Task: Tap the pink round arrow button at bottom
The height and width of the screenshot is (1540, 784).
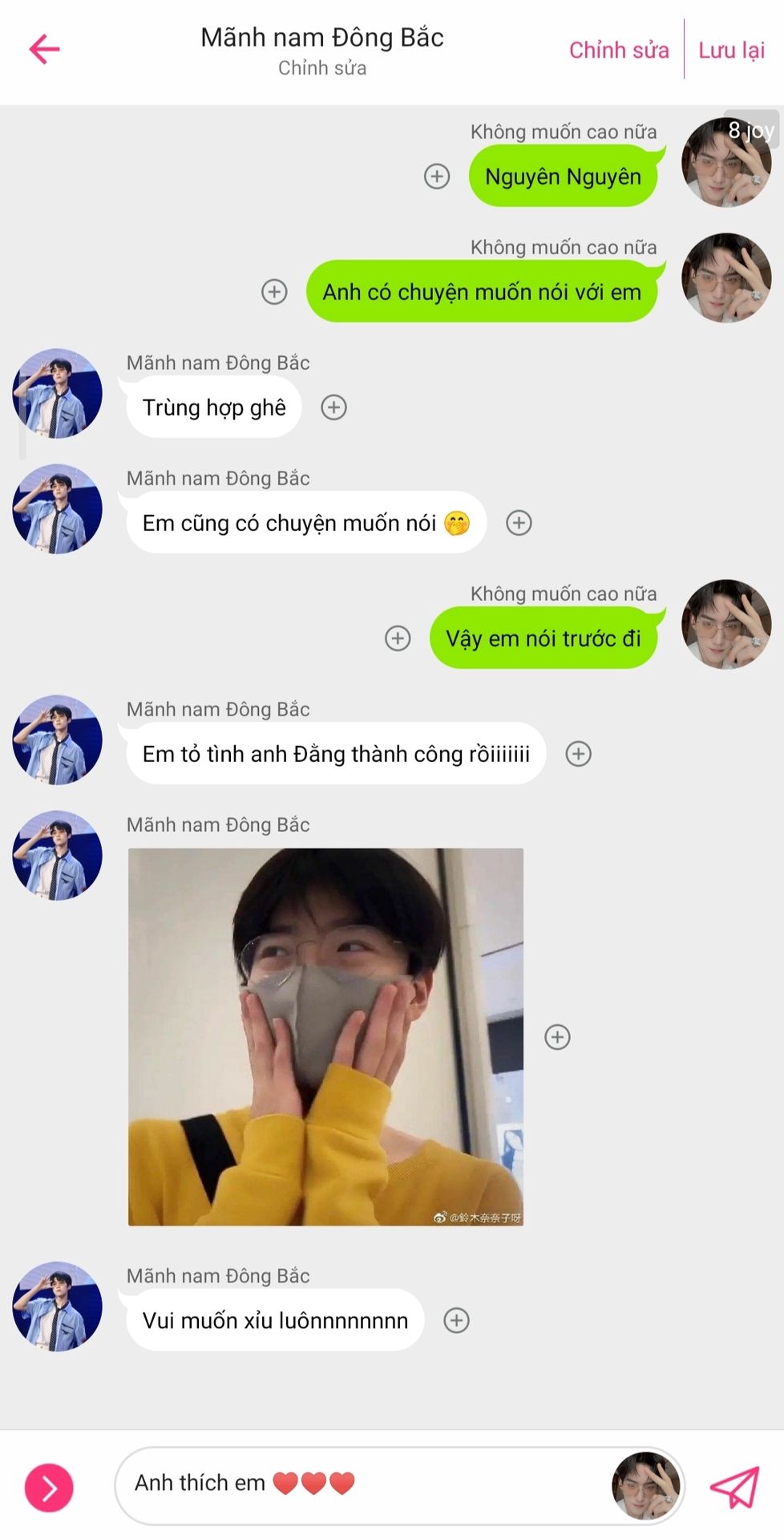Action: click(49, 1488)
